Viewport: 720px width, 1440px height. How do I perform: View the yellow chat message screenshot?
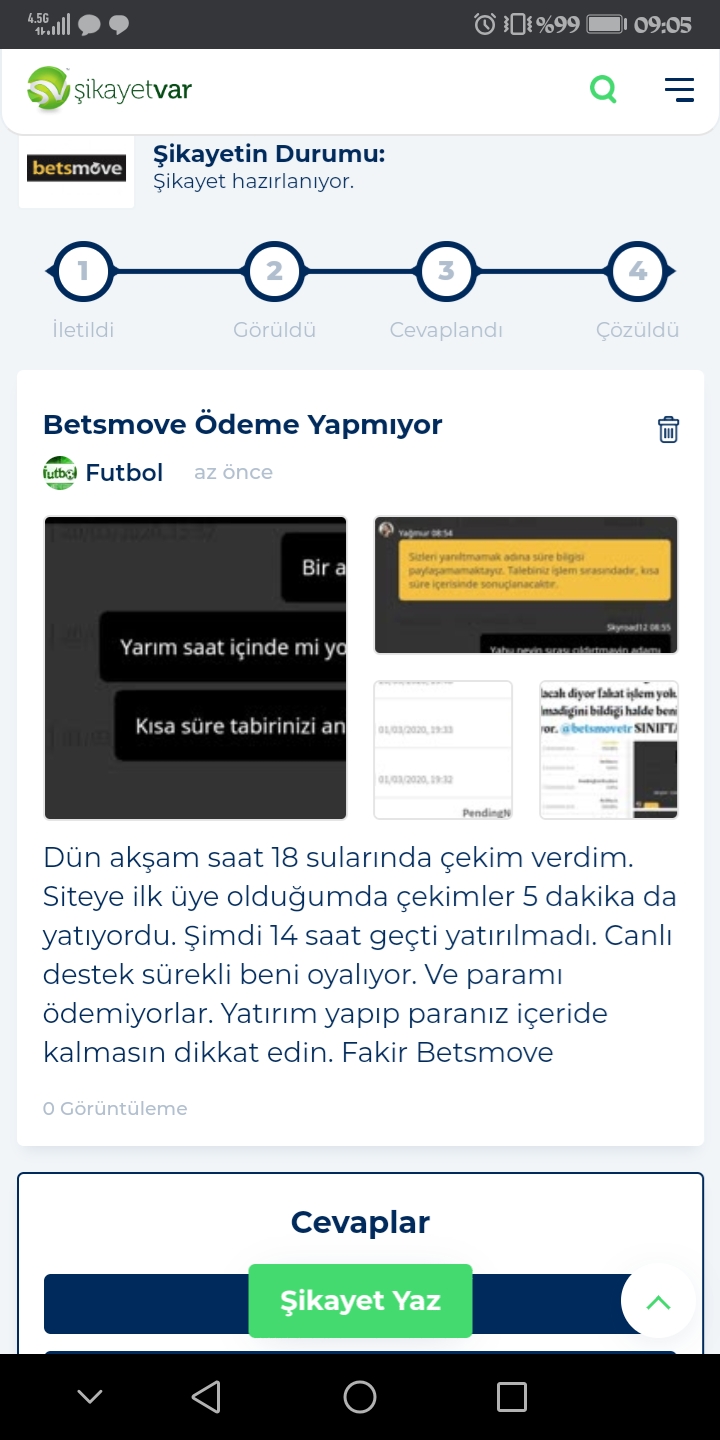coord(526,584)
